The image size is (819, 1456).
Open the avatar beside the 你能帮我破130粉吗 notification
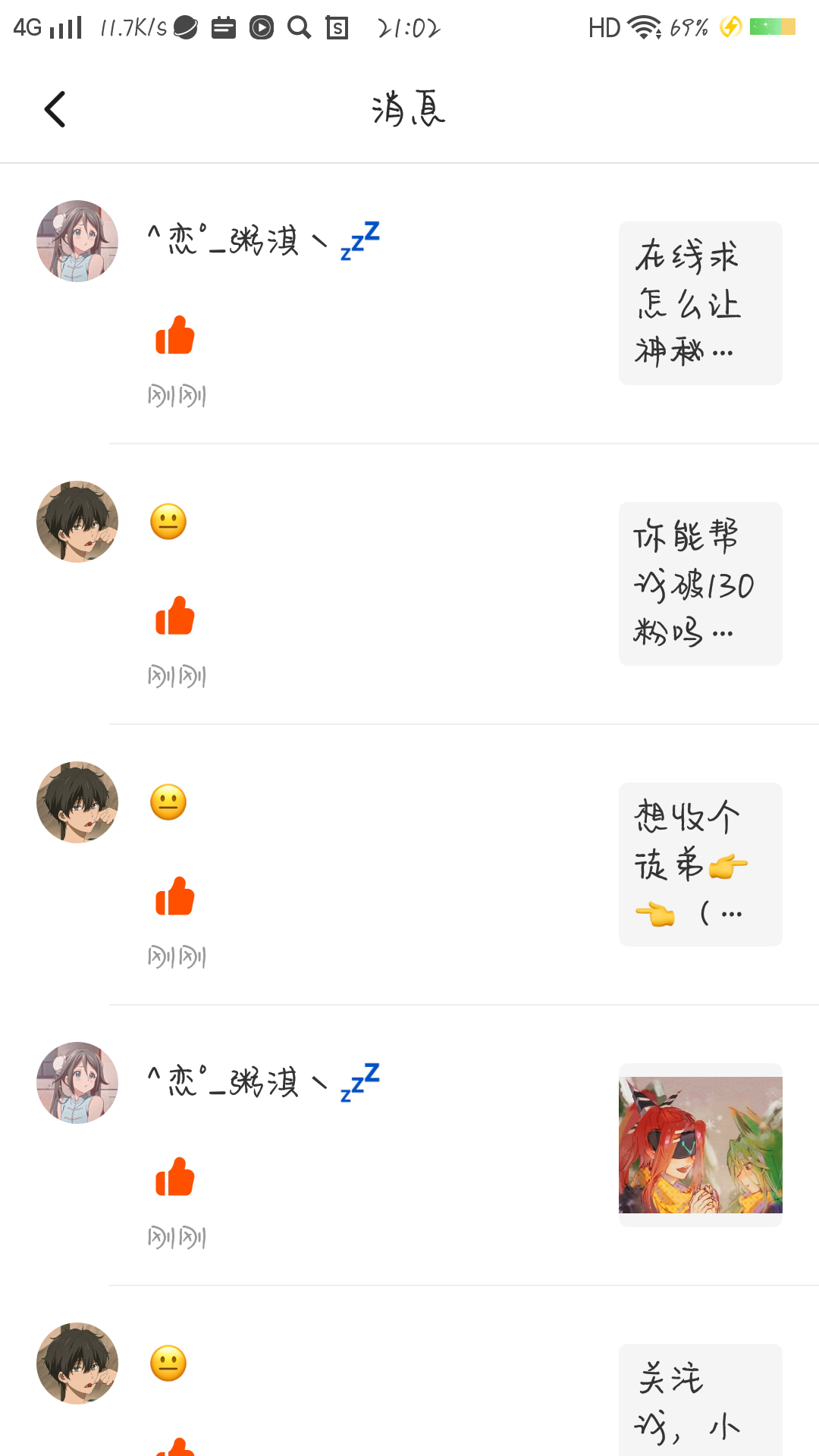pyautogui.click(x=77, y=522)
